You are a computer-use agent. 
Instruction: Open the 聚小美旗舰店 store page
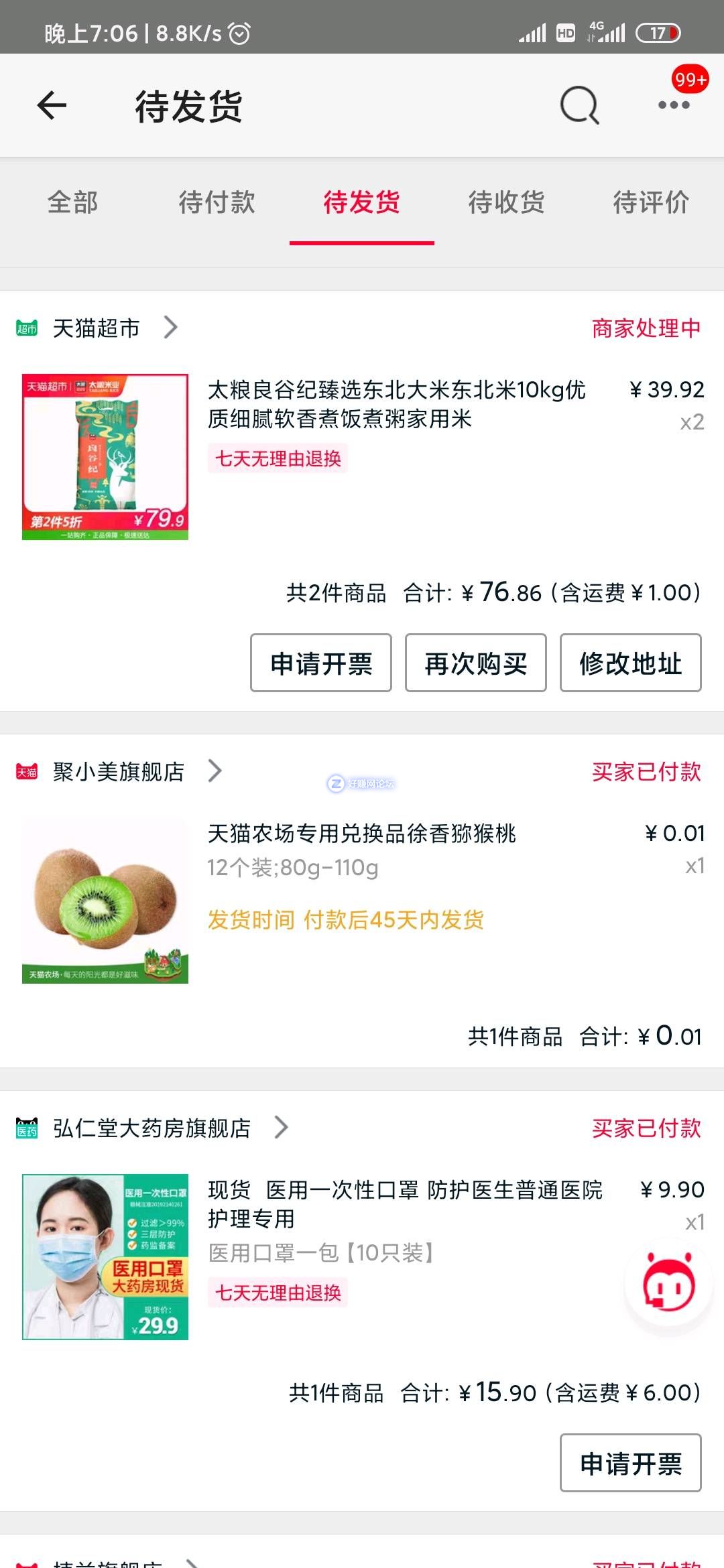pyautogui.click(x=119, y=772)
